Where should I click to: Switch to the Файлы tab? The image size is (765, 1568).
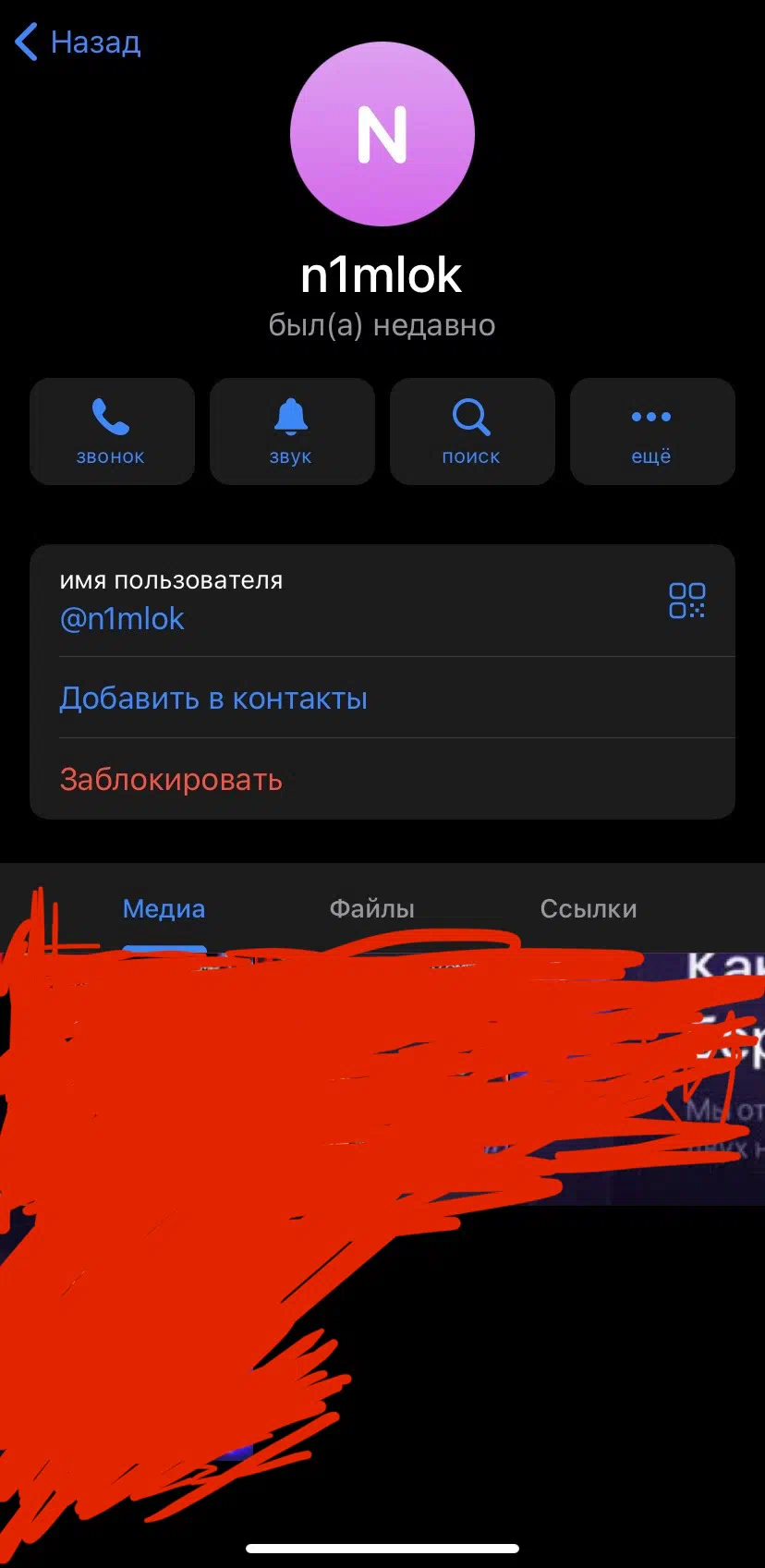[371, 909]
